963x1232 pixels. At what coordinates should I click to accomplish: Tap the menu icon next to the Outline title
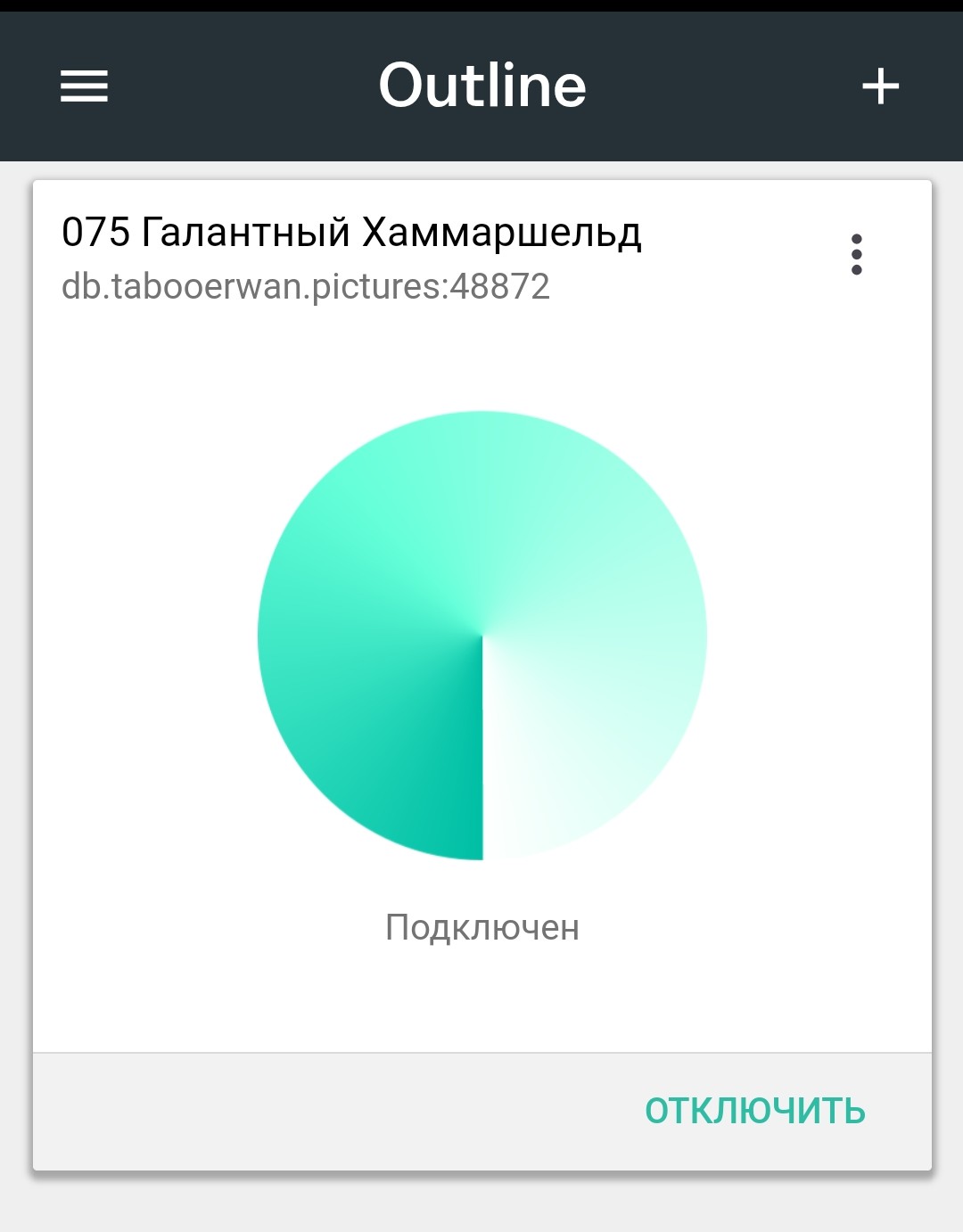coord(82,86)
